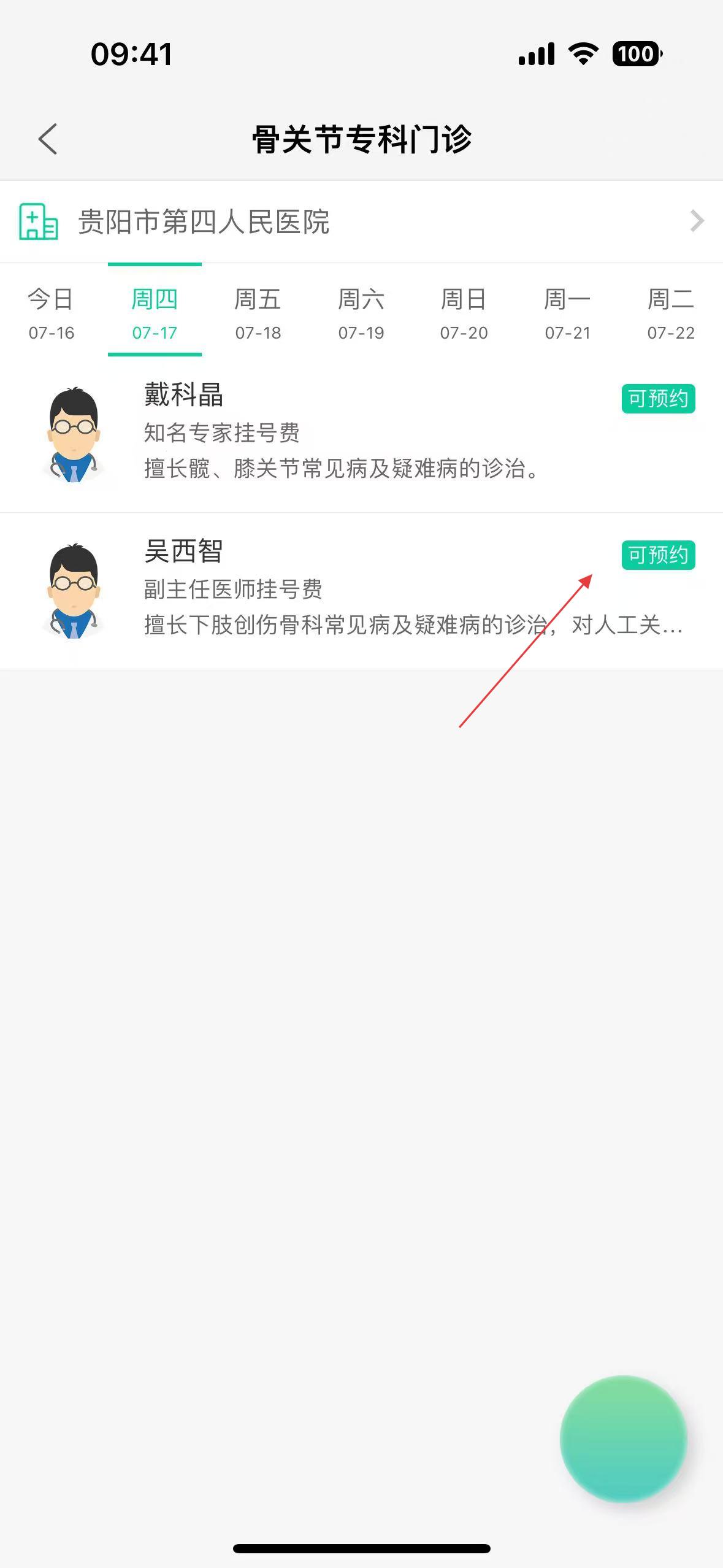
Task: Go back from 骨关节专科门诊
Action: (x=48, y=139)
